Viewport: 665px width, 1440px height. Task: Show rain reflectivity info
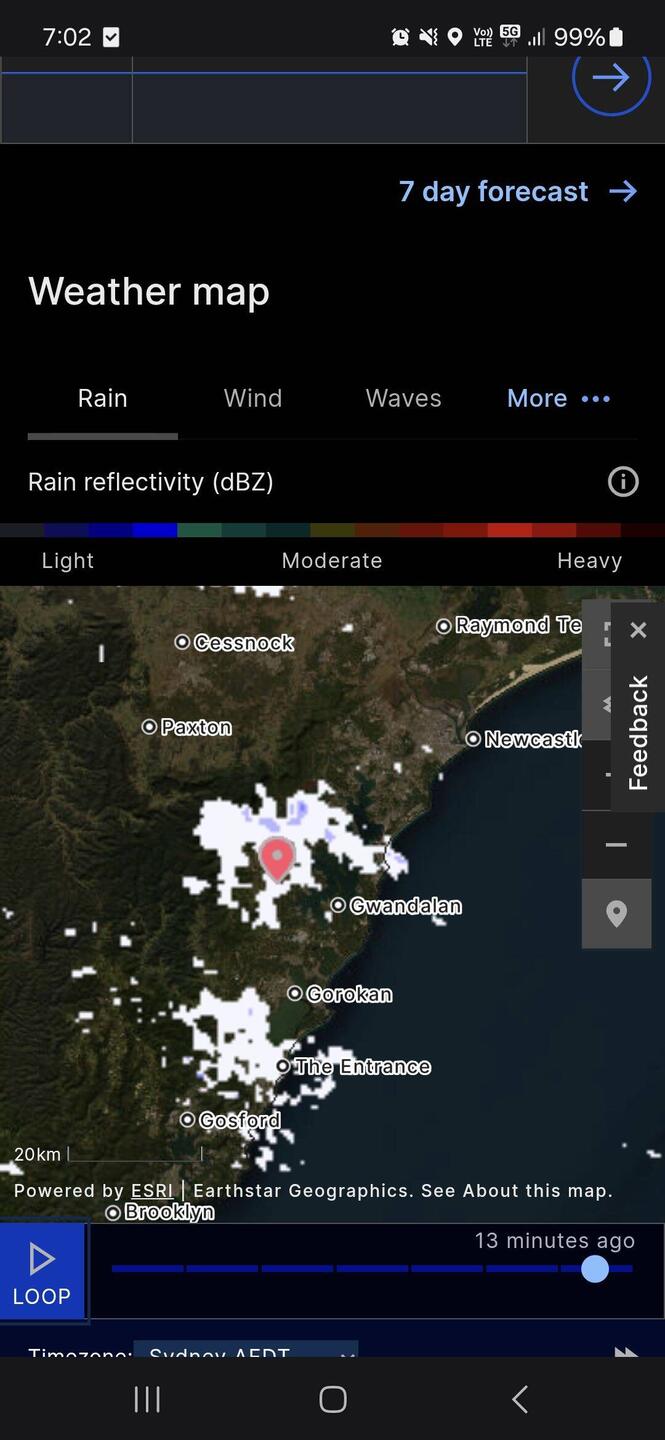point(623,482)
